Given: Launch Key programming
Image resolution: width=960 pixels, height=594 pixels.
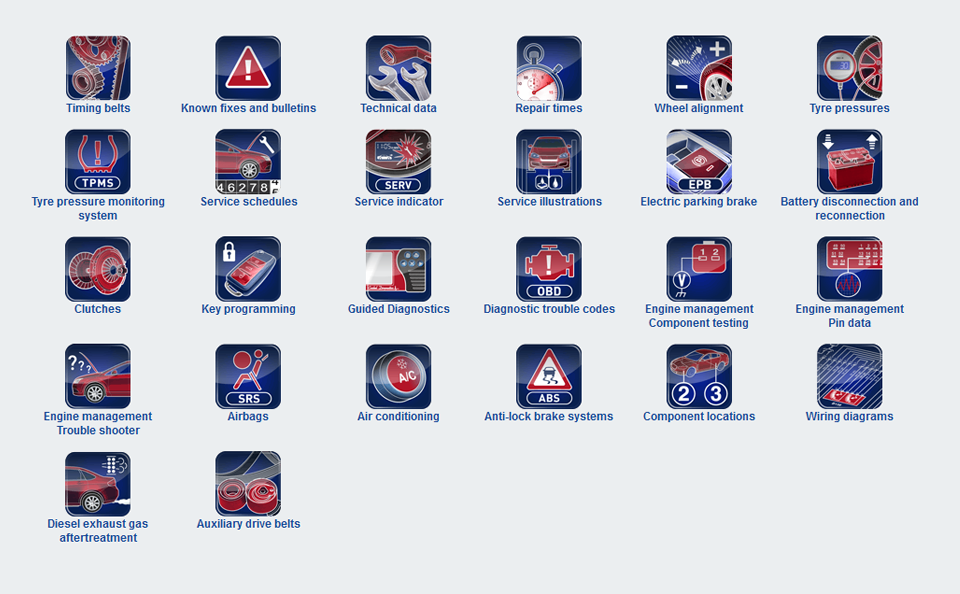Looking at the screenshot, I should [x=248, y=270].
